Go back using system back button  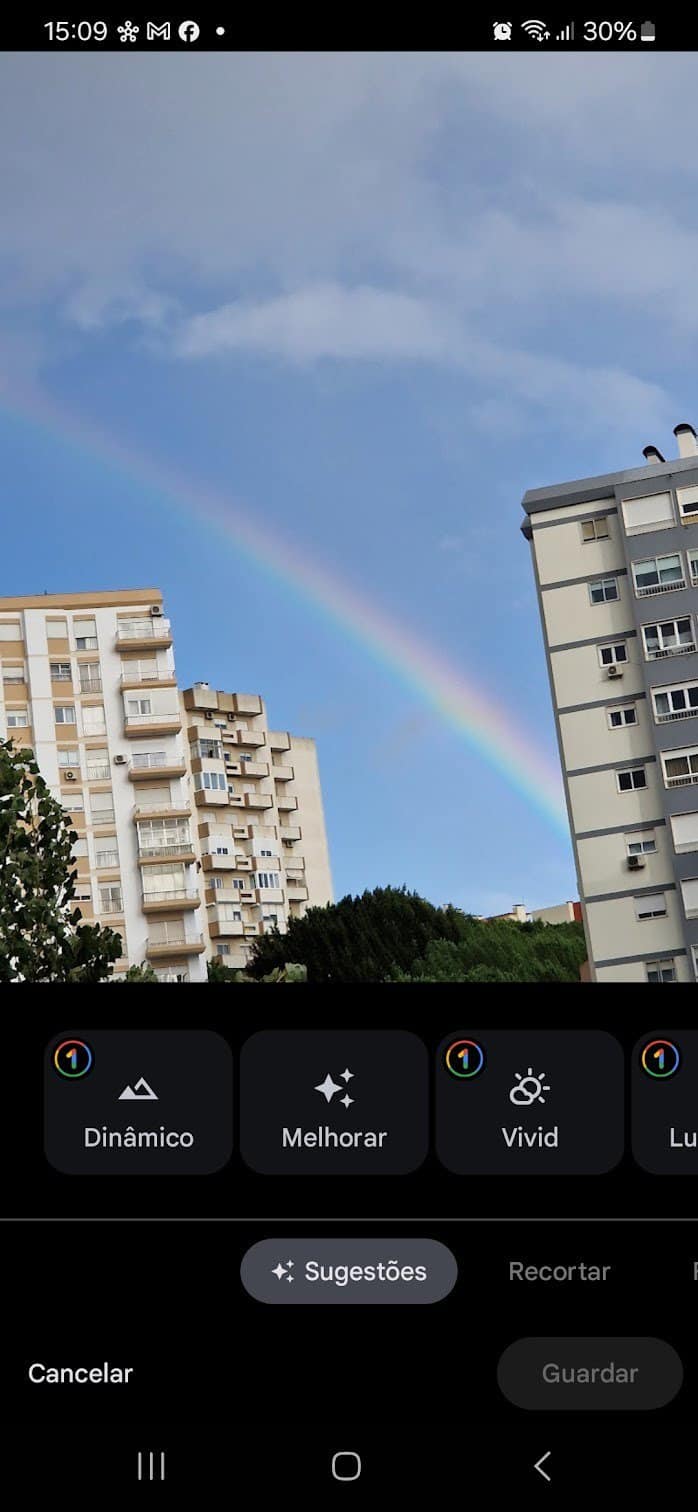click(x=542, y=1466)
